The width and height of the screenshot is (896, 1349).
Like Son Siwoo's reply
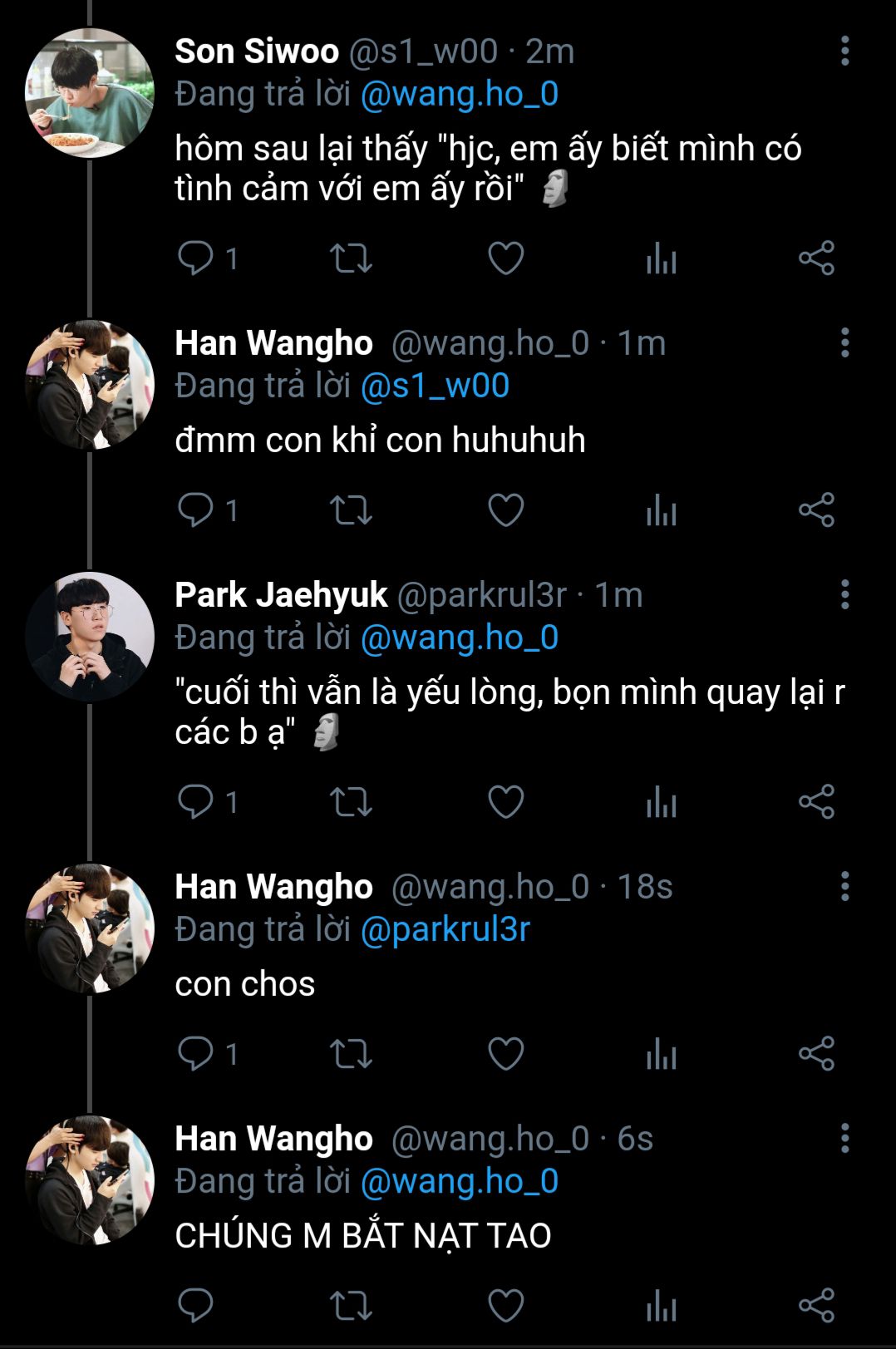505,258
